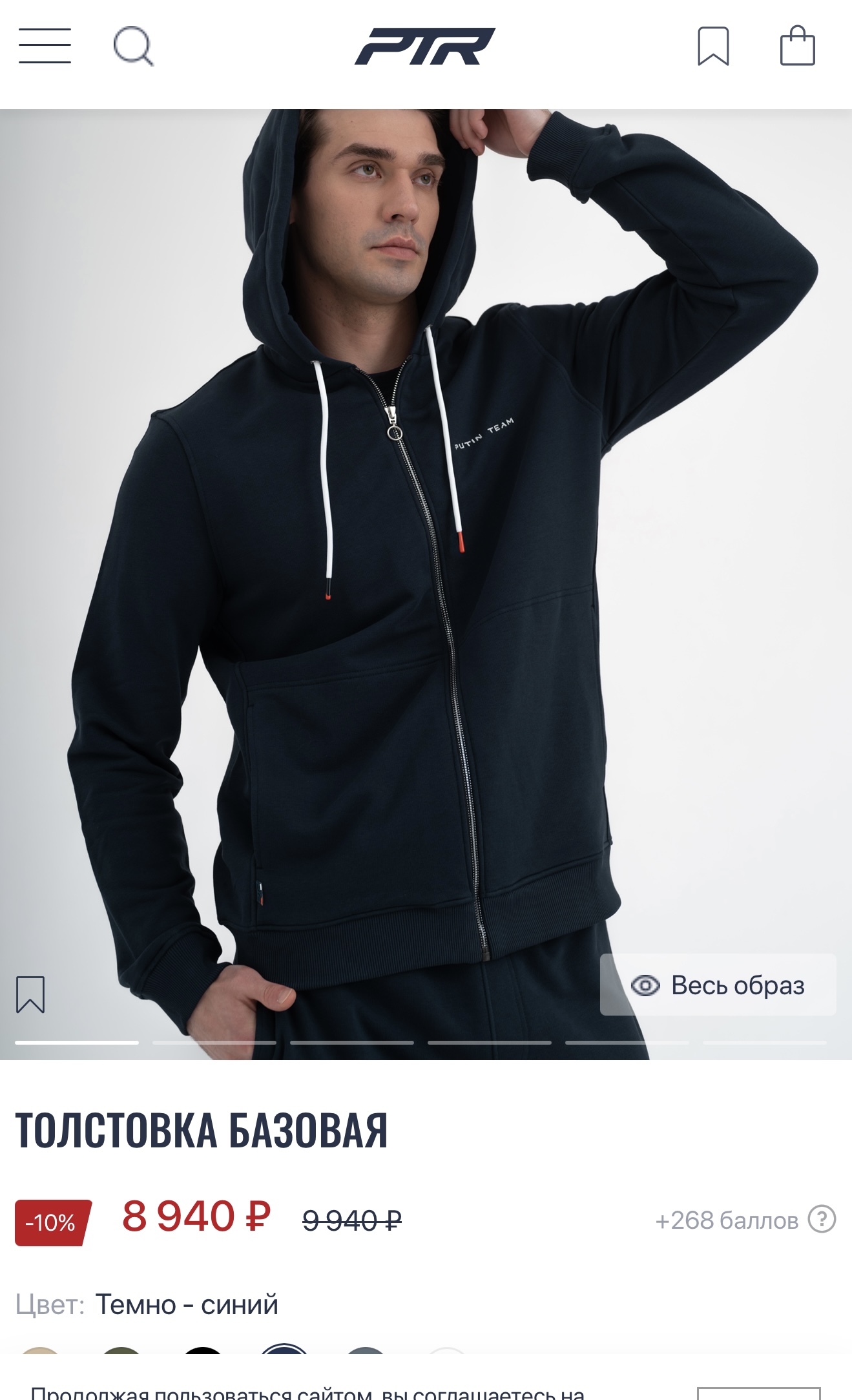852x1400 pixels.
Task: Open site search
Action: [x=134, y=46]
